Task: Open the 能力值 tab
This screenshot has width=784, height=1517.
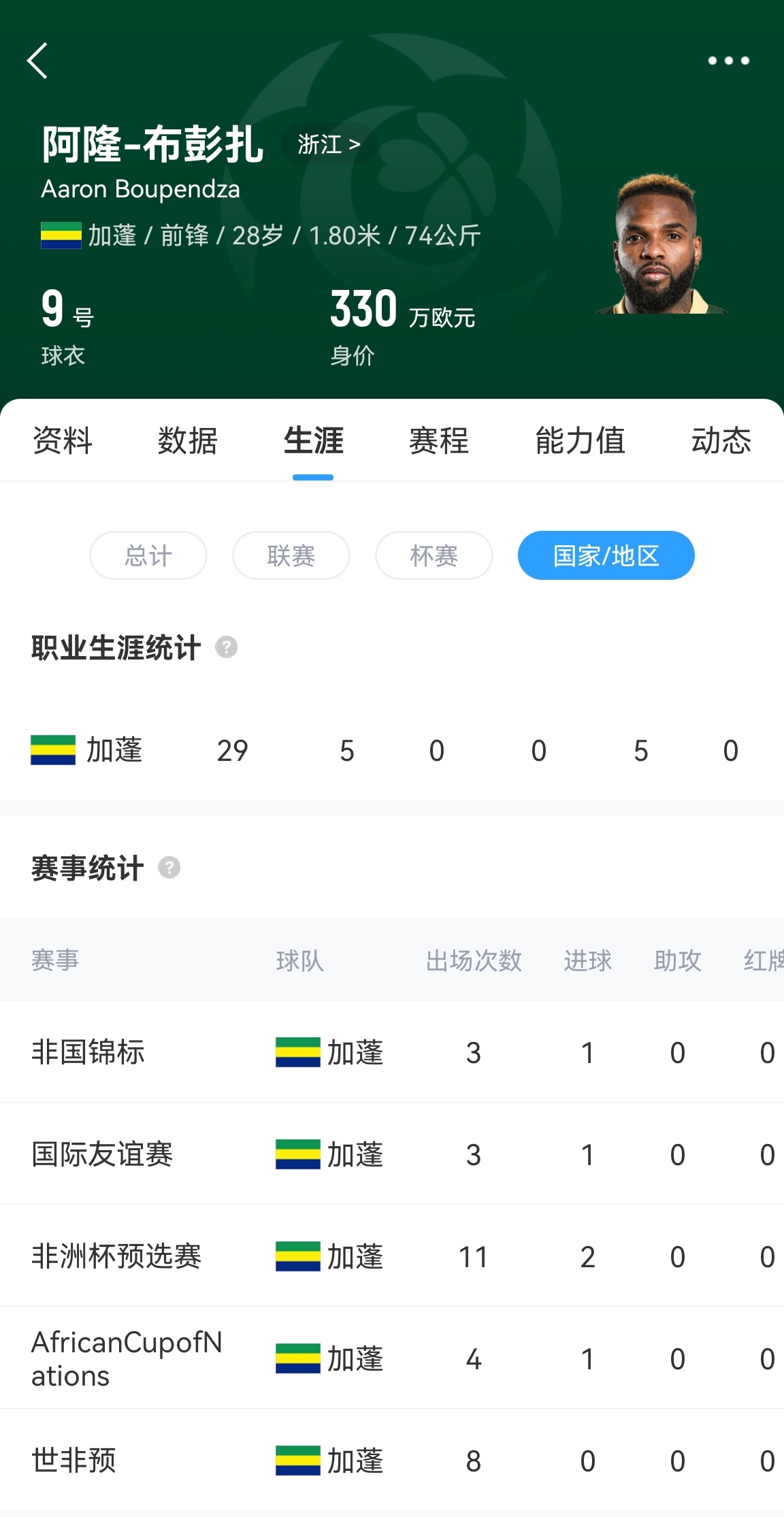Action: (580, 440)
